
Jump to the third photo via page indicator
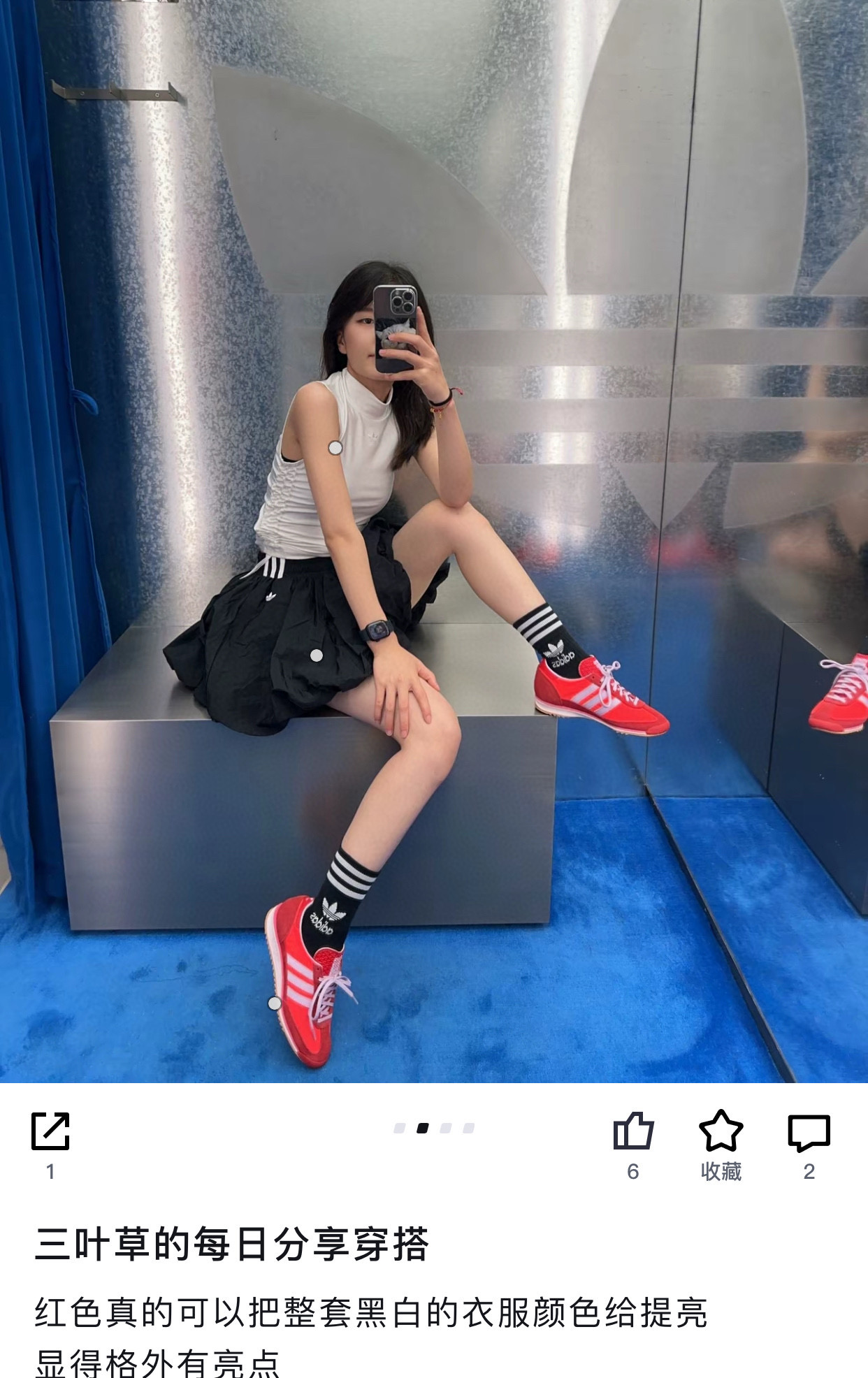tap(446, 1128)
